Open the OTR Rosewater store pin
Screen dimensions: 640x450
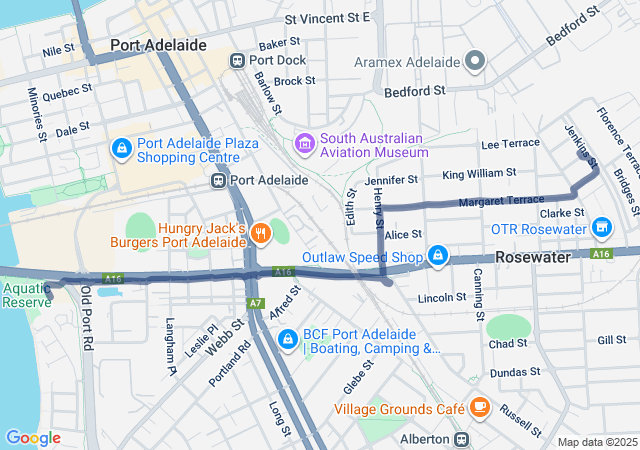click(602, 228)
